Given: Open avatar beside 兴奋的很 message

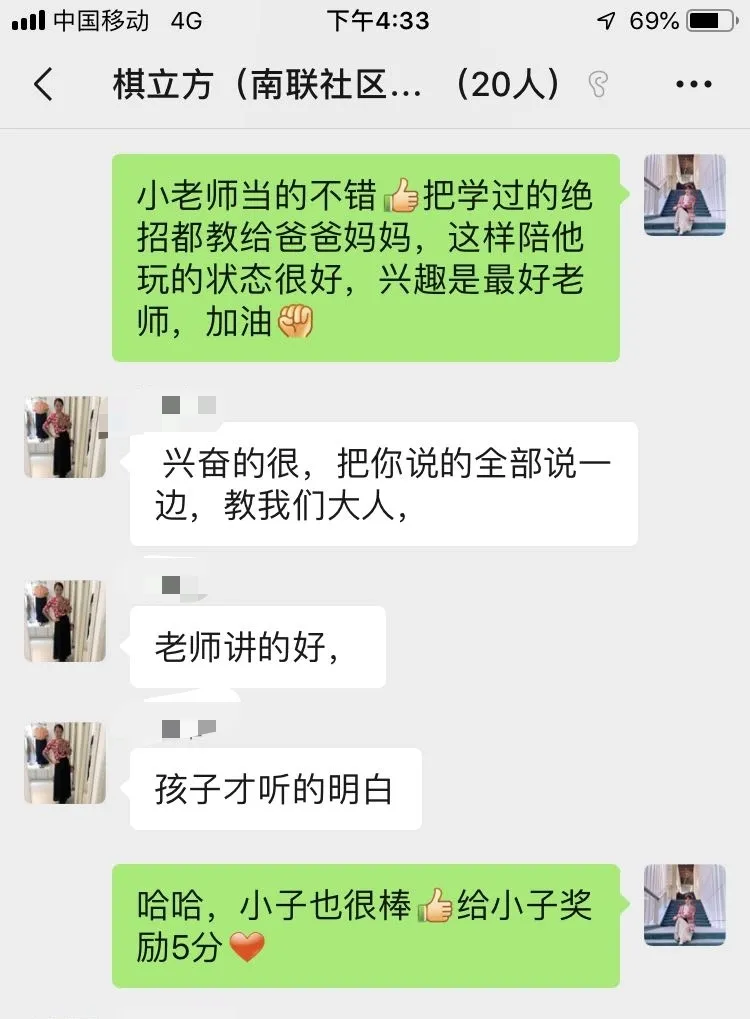Looking at the screenshot, I should coord(65,437).
